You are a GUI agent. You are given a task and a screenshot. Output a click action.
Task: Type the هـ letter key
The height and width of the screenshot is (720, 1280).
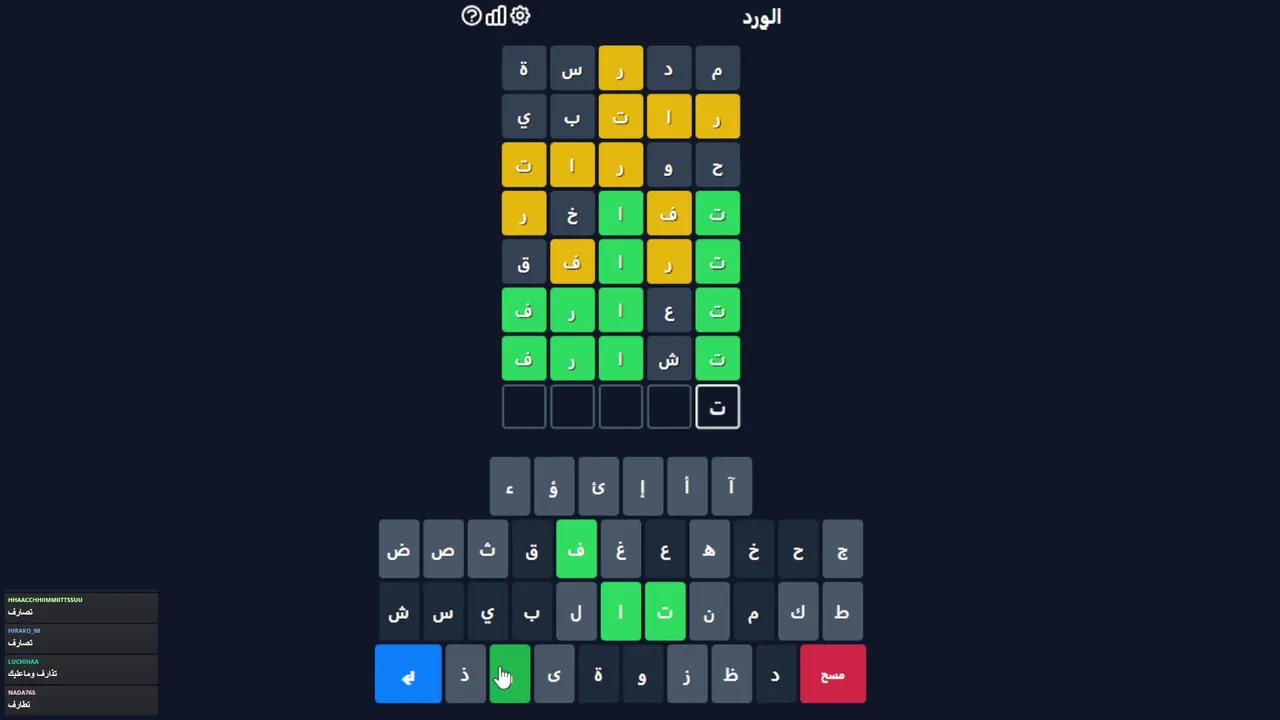click(709, 550)
